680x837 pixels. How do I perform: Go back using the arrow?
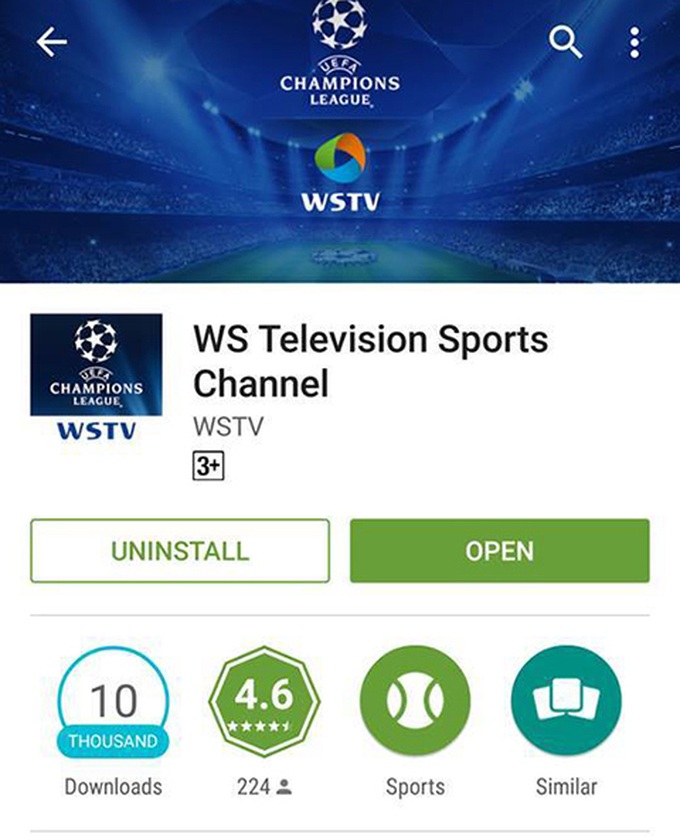click(x=51, y=42)
